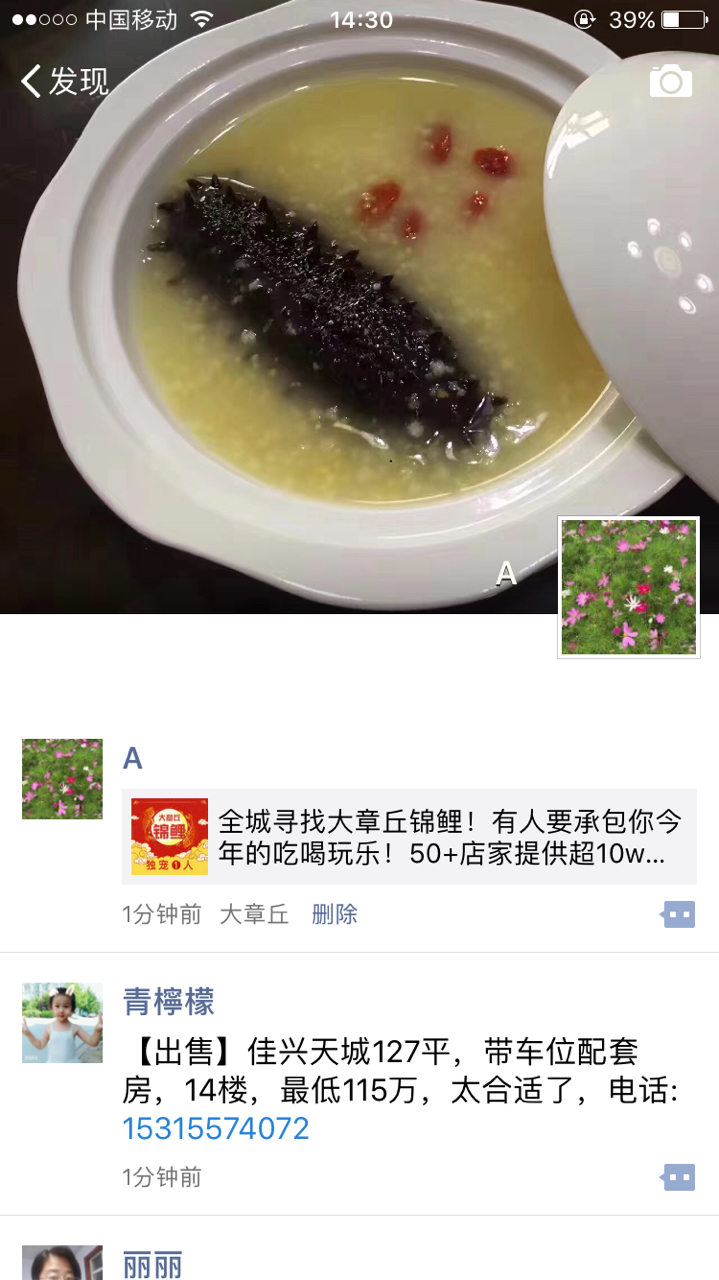The height and width of the screenshot is (1280, 719).
Task: View 青檸檬's avatar
Action: pyautogui.click(x=62, y=1022)
